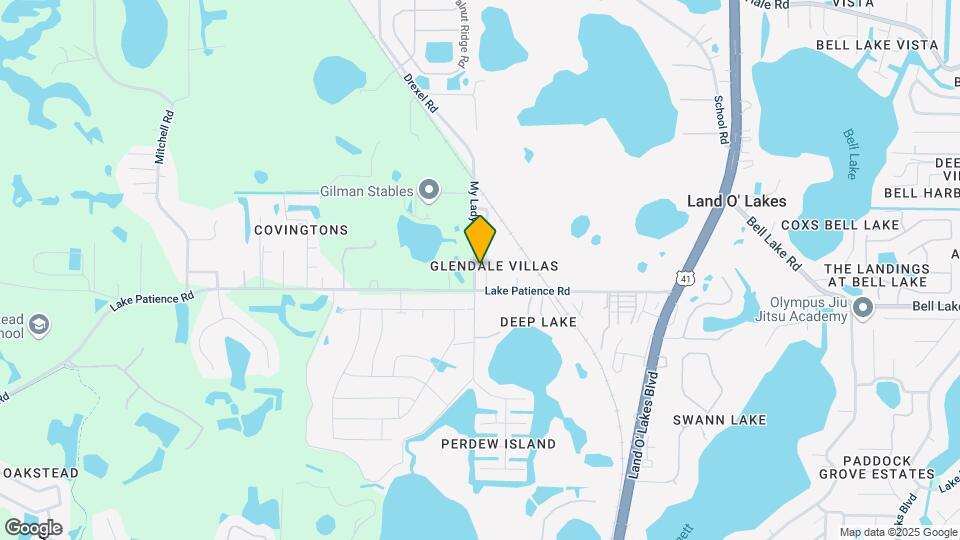Tap the orange location marker at Glendale Villas
Viewport: 960px width, 540px height.
point(481,239)
